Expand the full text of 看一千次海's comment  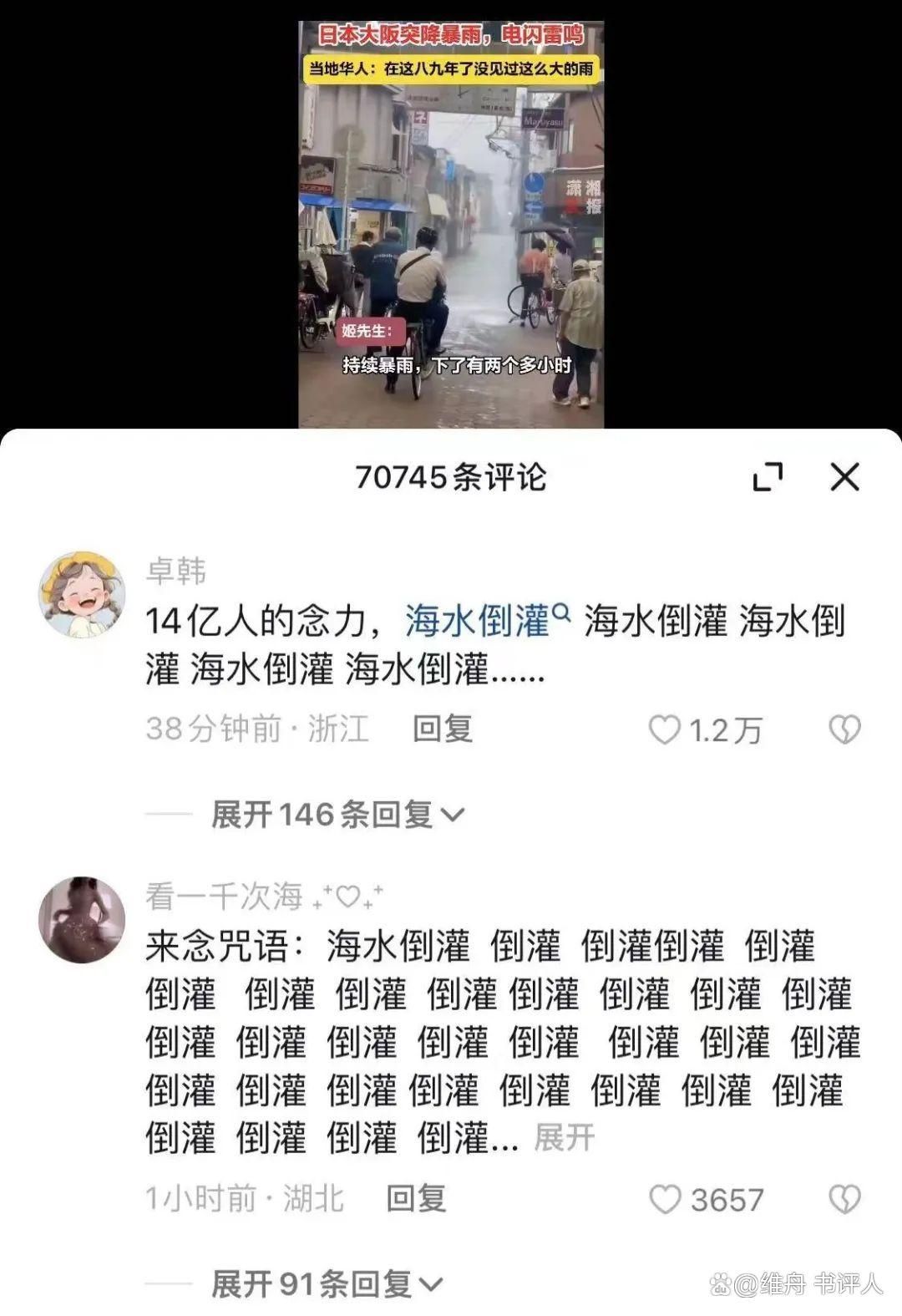pyautogui.click(x=564, y=1137)
